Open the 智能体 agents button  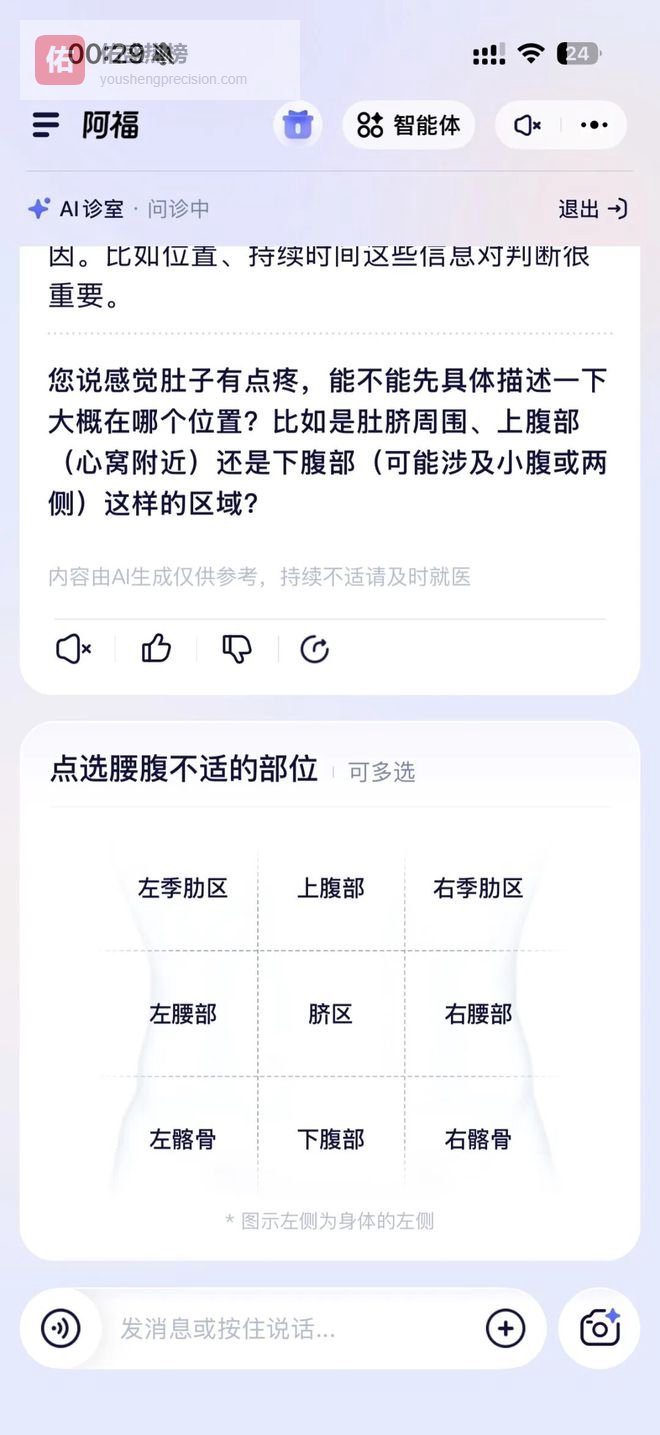point(409,125)
